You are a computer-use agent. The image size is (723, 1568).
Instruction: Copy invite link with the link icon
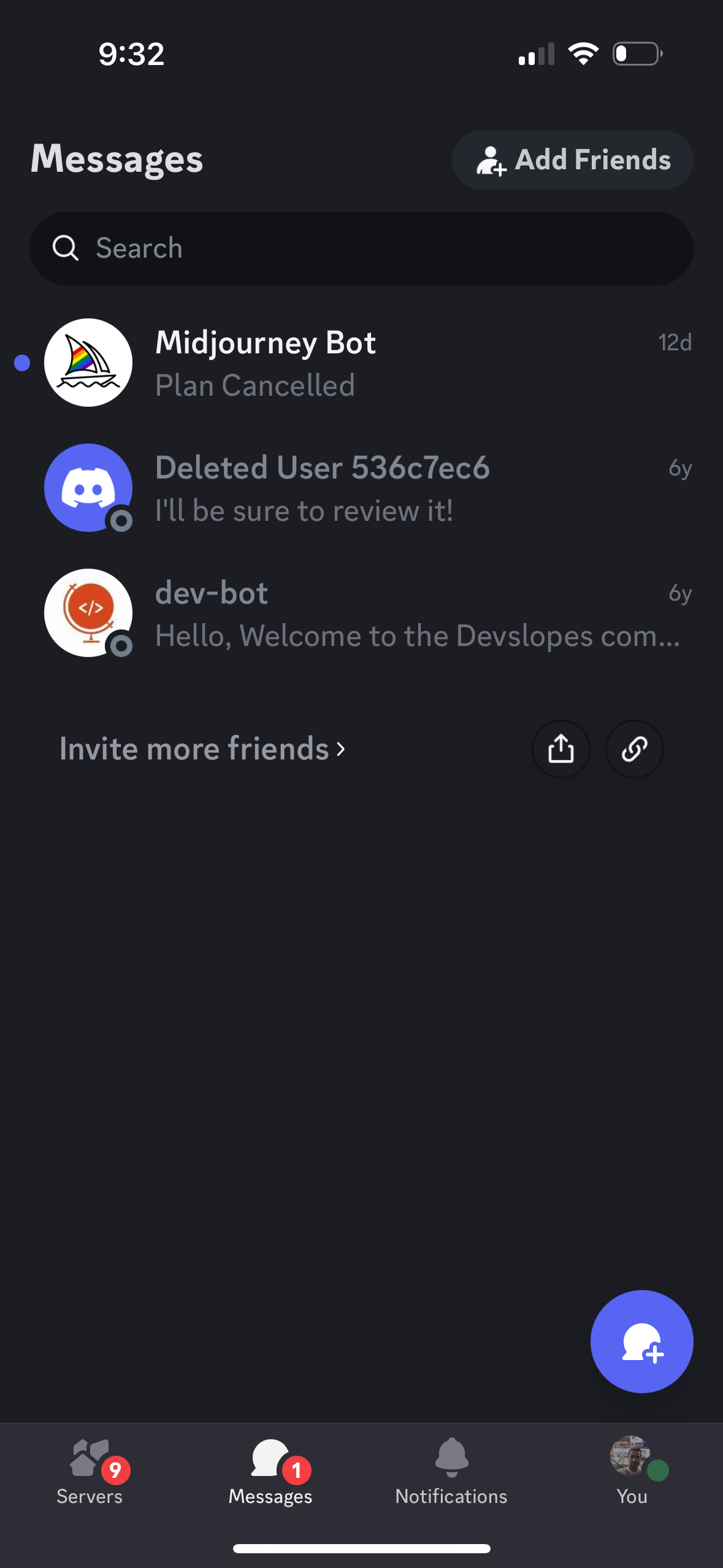click(x=634, y=748)
